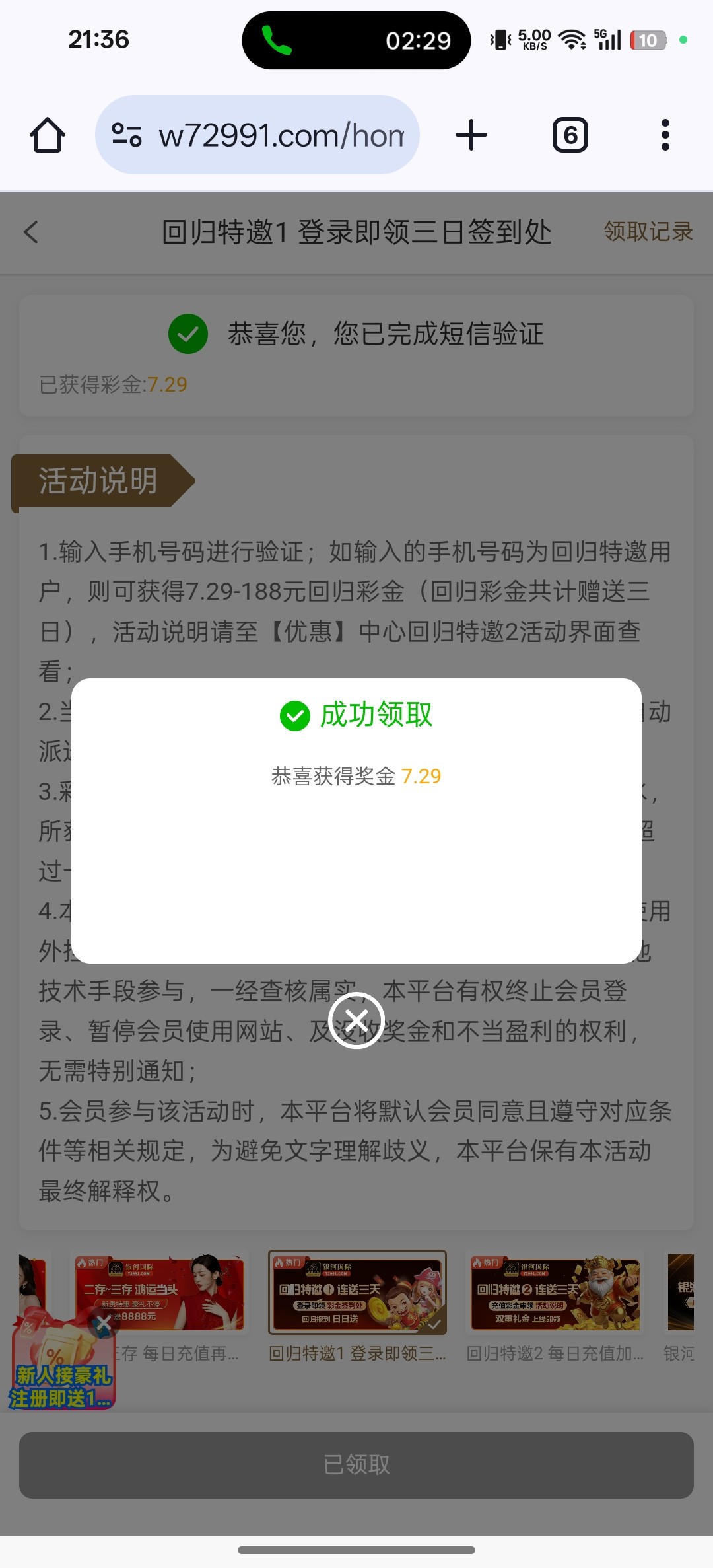Tap the 已领取 button
713x1568 pixels.
356,1464
